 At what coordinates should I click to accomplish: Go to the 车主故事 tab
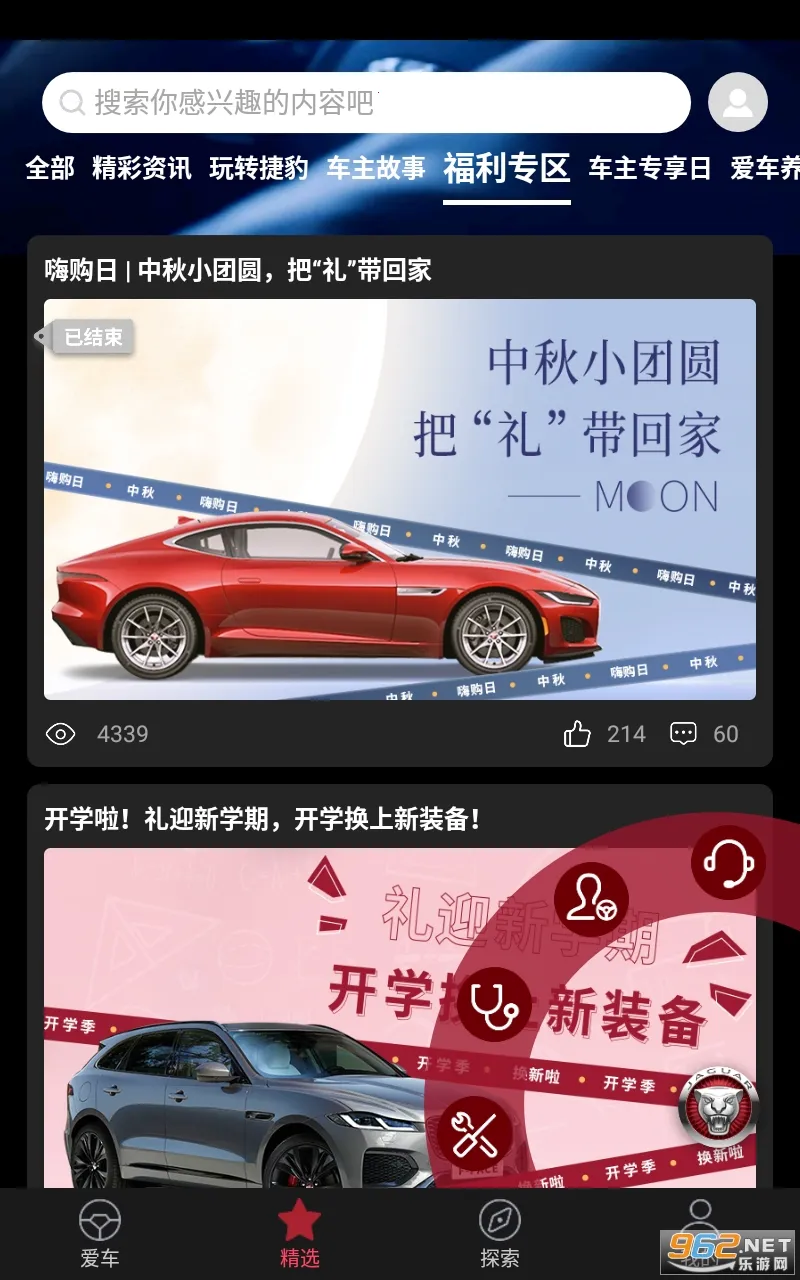tap(375, 168)
